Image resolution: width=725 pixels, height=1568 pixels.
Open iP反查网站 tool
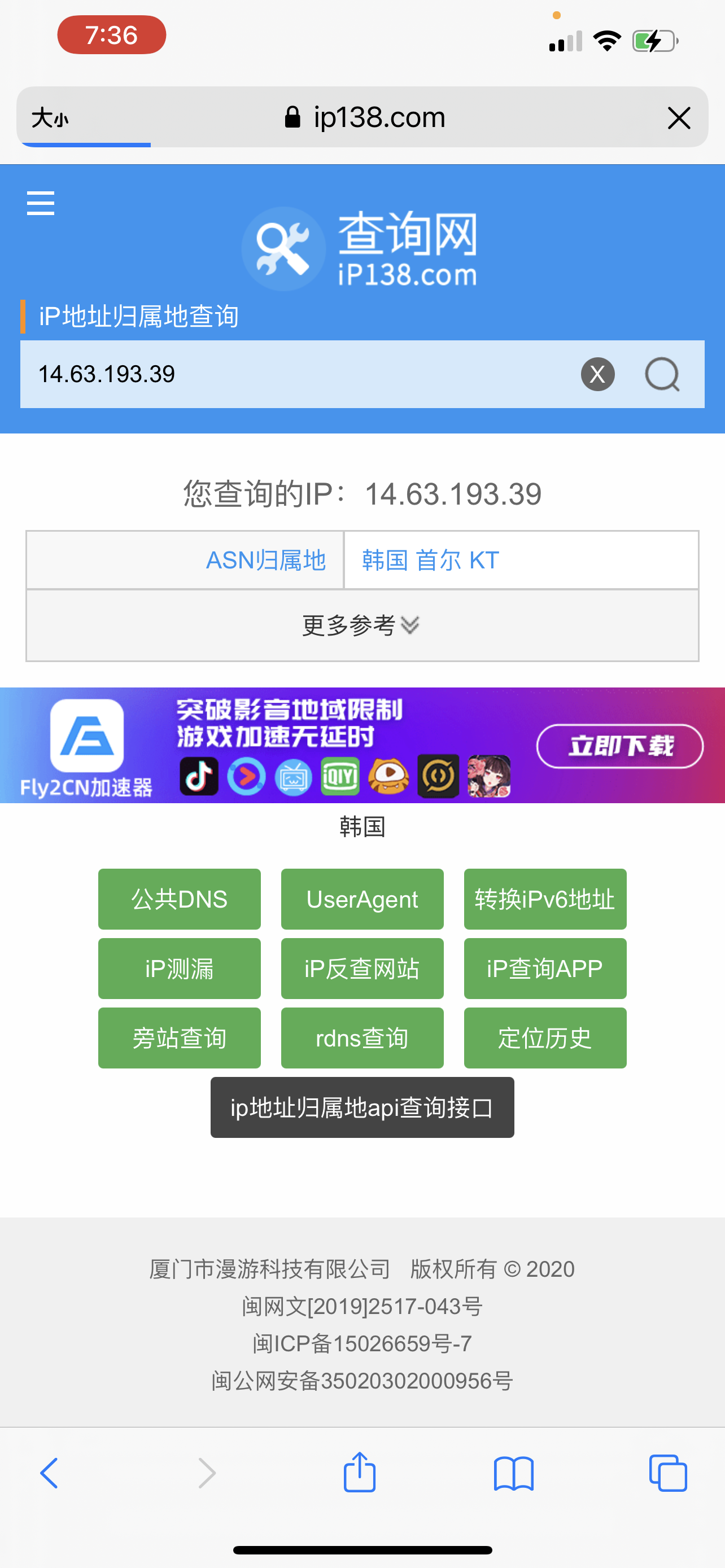(x=362, y=968)
